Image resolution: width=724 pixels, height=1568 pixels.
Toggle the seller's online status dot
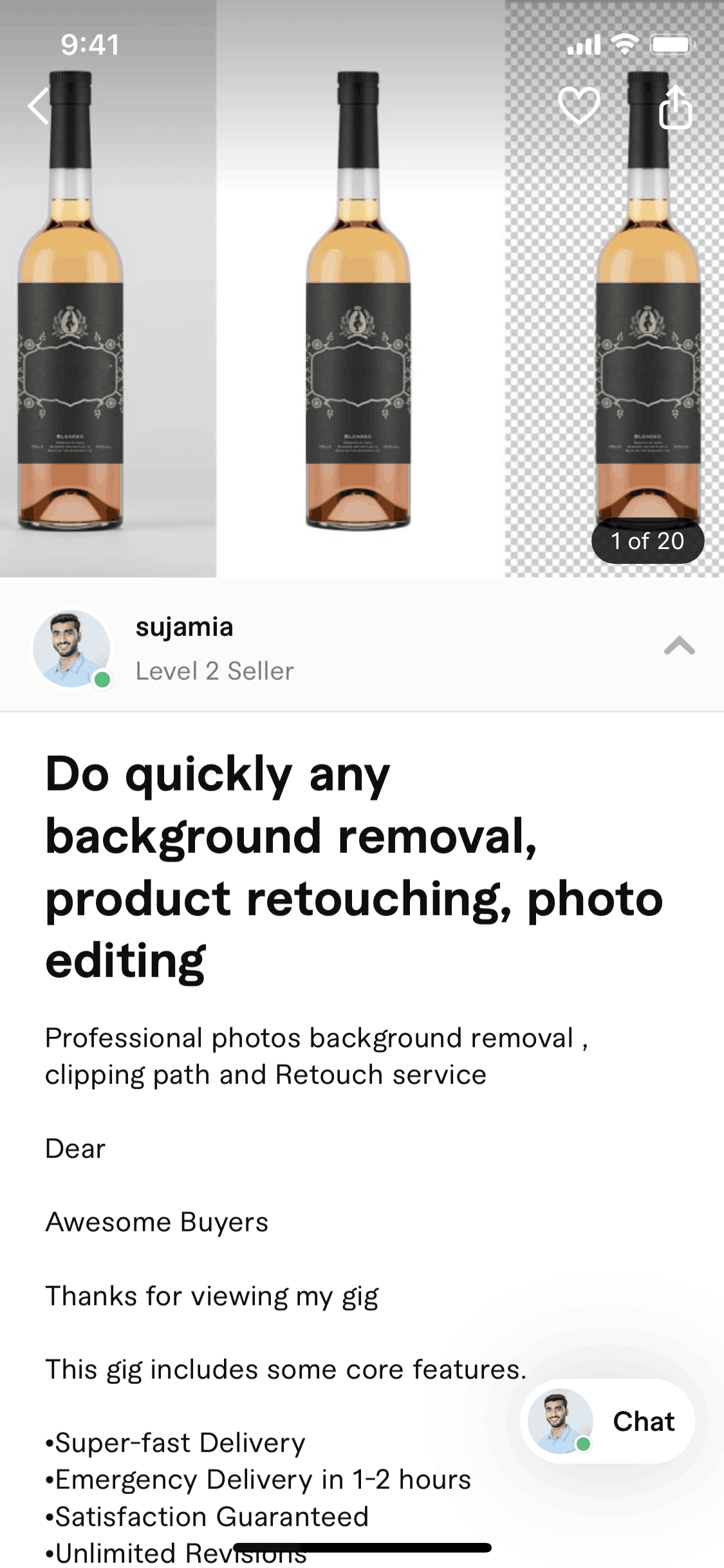pyautogui.click(x=102, y=678)
